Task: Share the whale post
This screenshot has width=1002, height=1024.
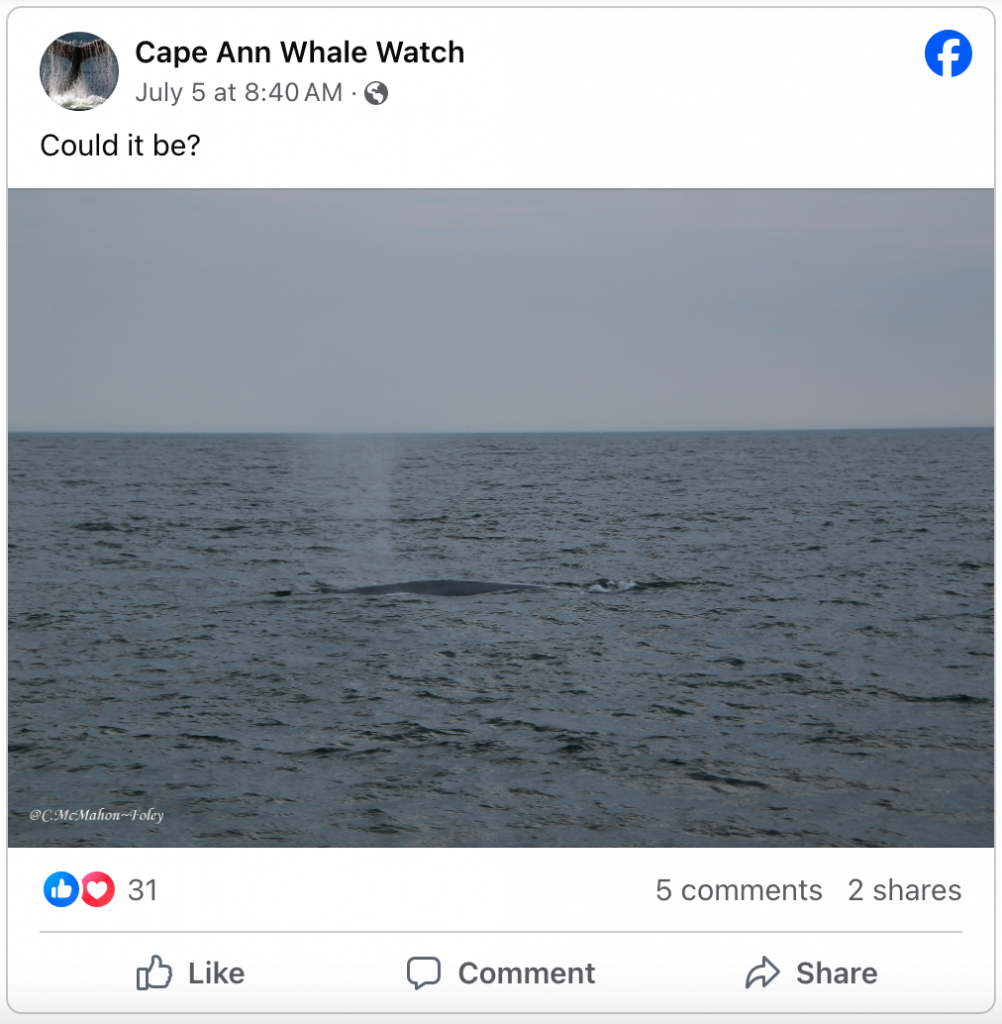Action: [x=811, y=973]
